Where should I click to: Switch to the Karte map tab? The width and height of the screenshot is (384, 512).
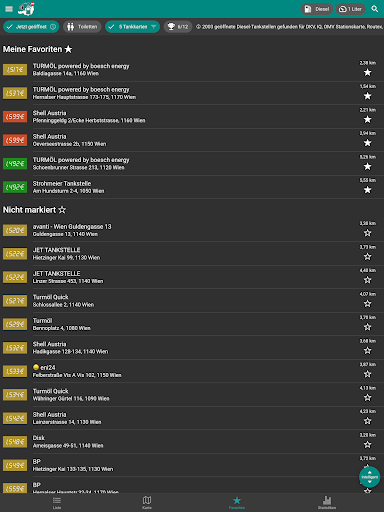[x=147, y=503]
